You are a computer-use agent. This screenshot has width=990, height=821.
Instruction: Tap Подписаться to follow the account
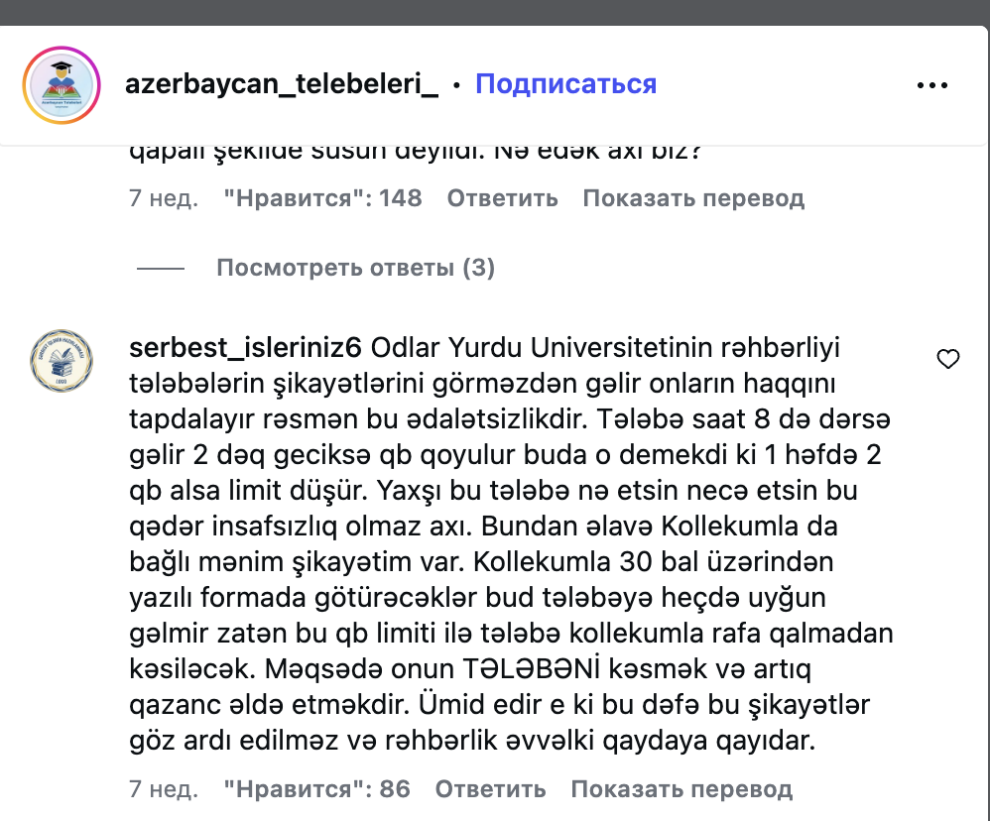tap(566, 84)
